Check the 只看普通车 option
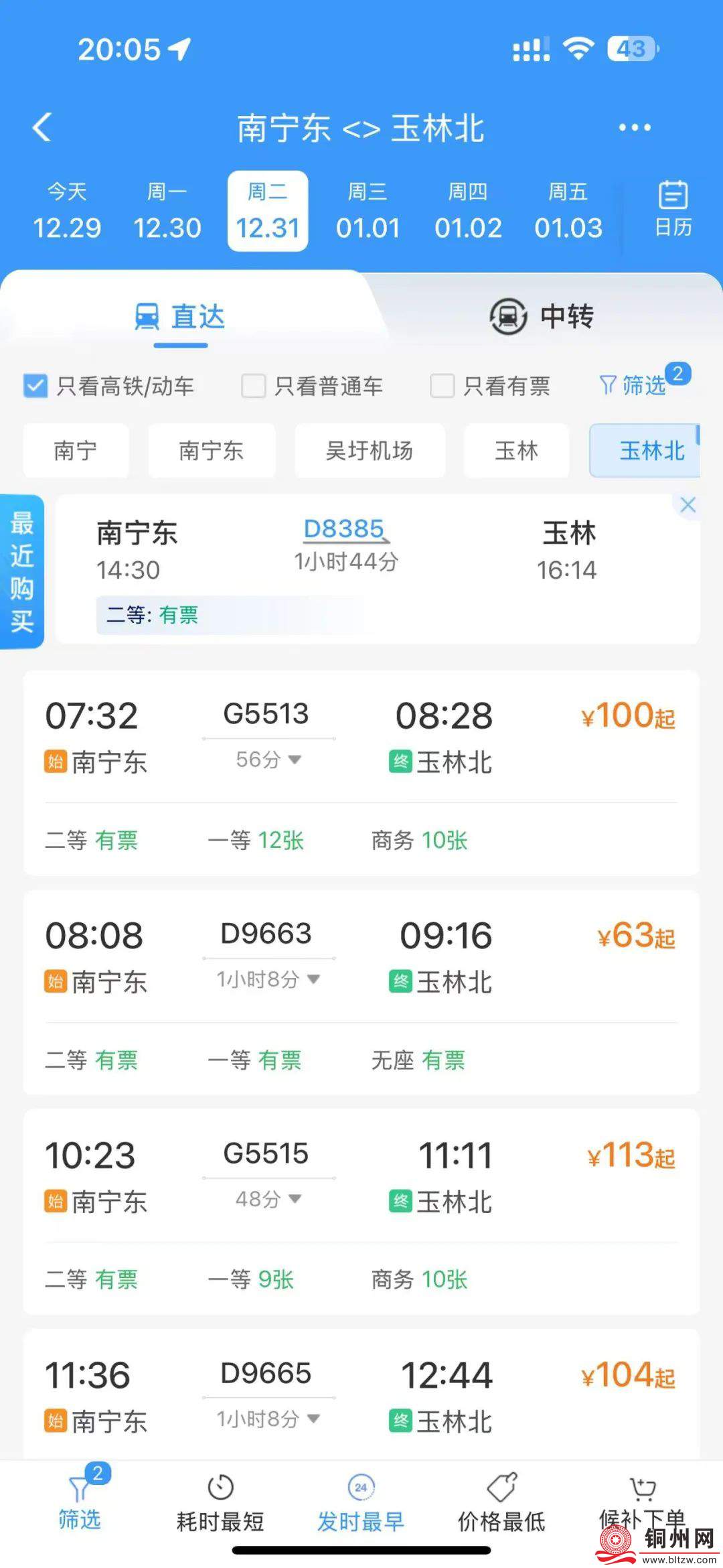This screenshot has height=1568, width=723. coord(254,386)
